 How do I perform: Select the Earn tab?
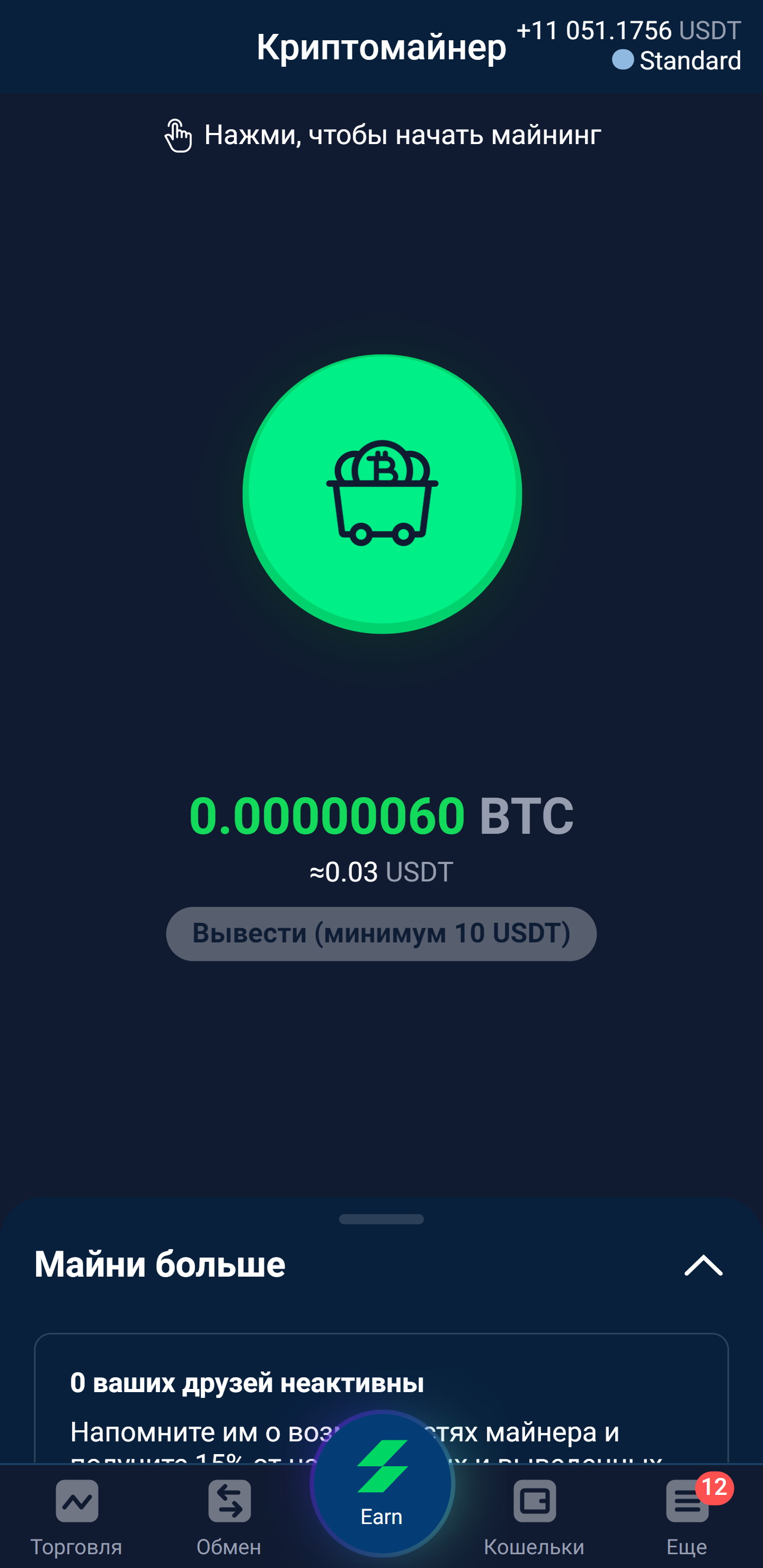coord(382,1483)
